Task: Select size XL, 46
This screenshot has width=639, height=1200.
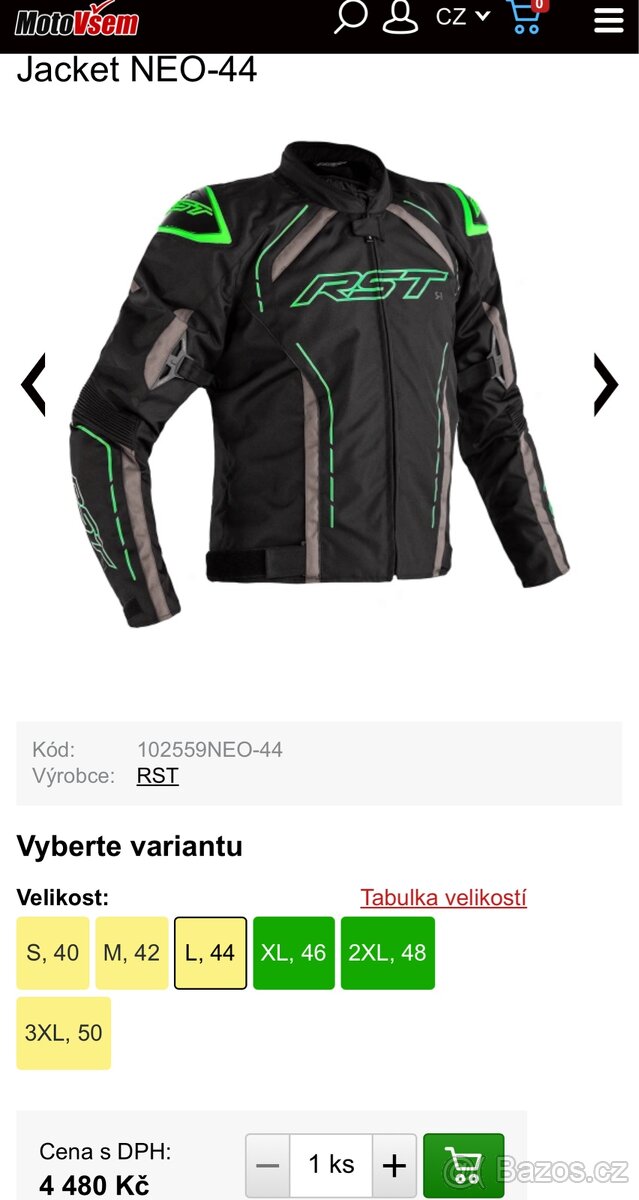Action: tap(294, 953)
